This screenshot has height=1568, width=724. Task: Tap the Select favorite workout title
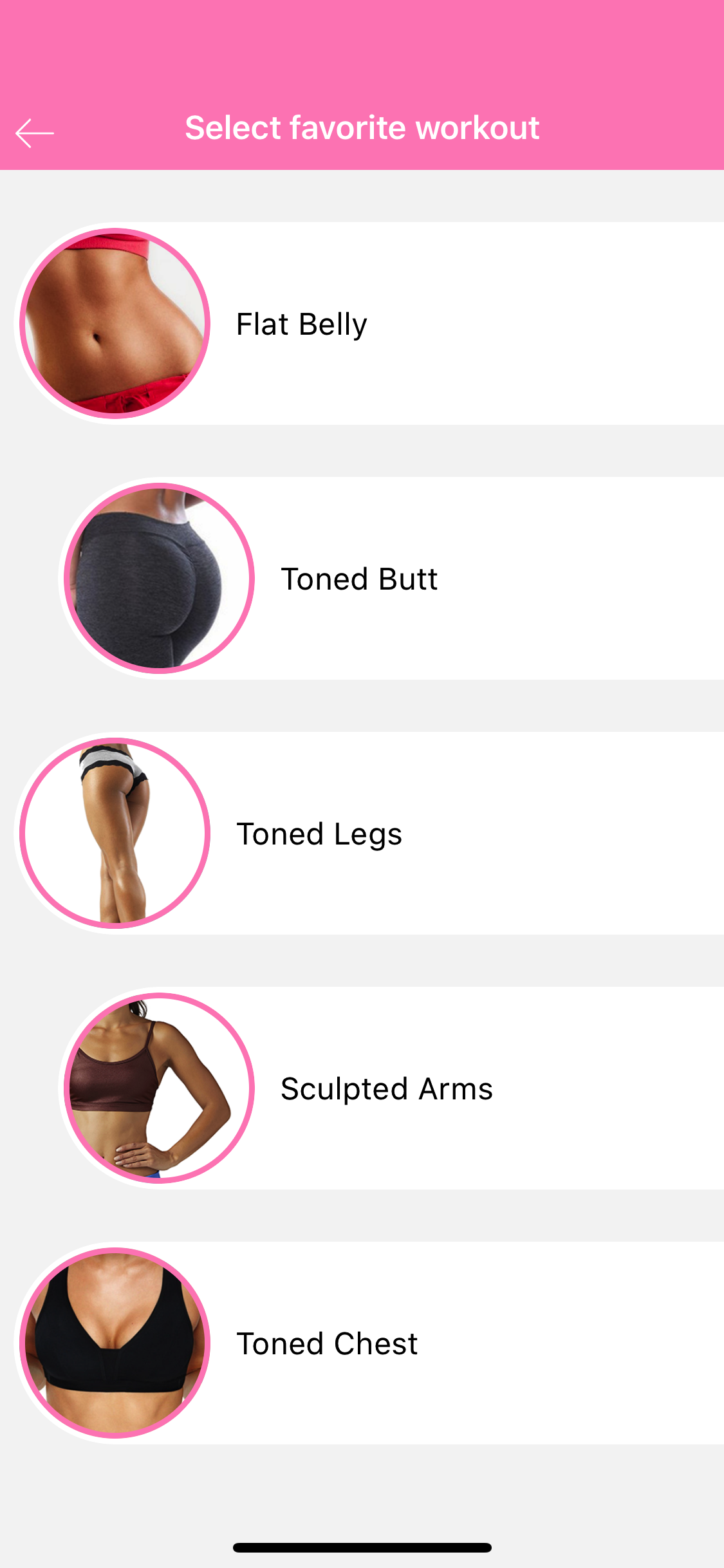click(362, 127)
